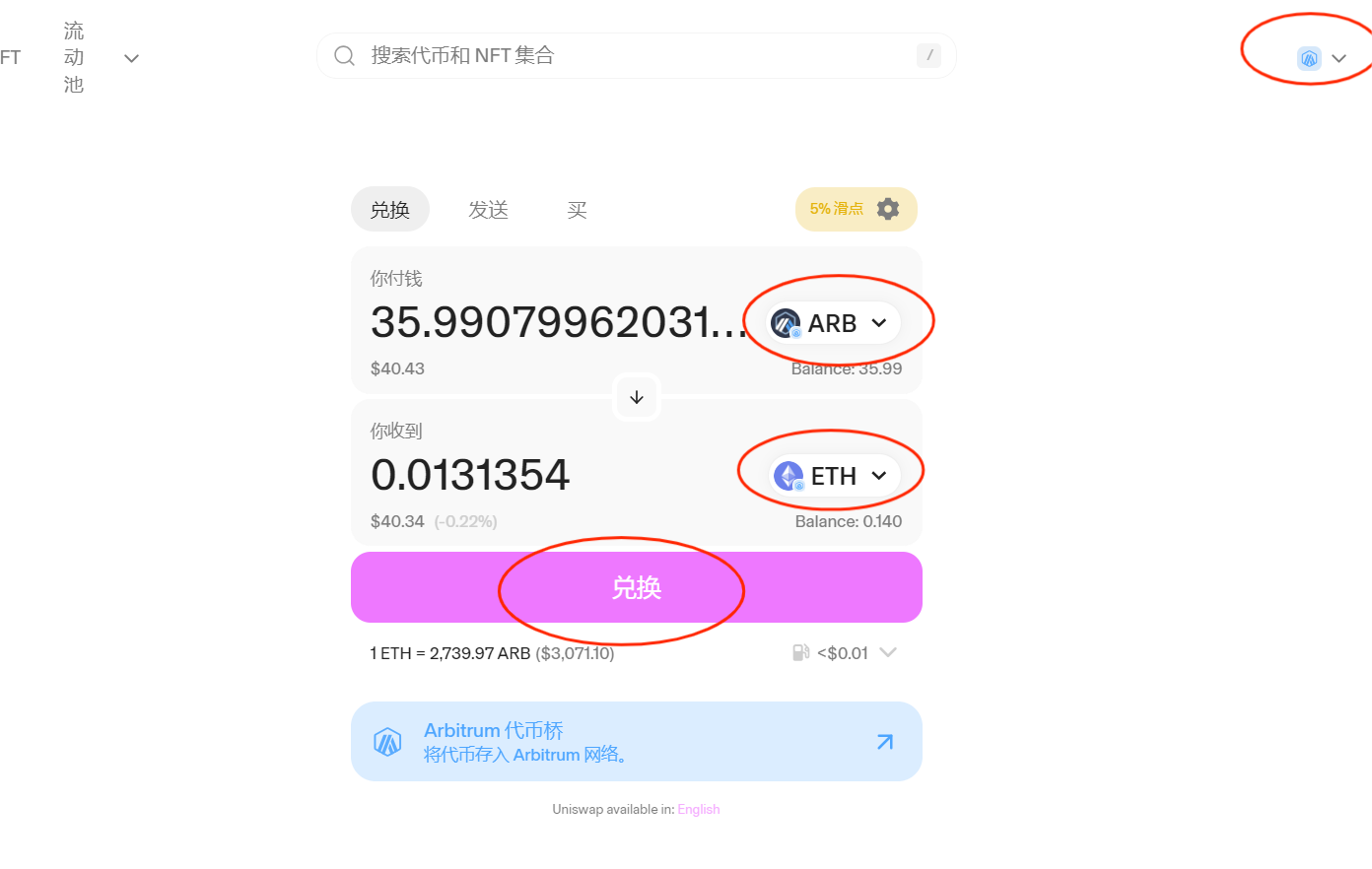This screenshot has width=1372, height=869.
Task: Open slippage settings showing 5% 滑点
Action: click(x=856, y=209)
